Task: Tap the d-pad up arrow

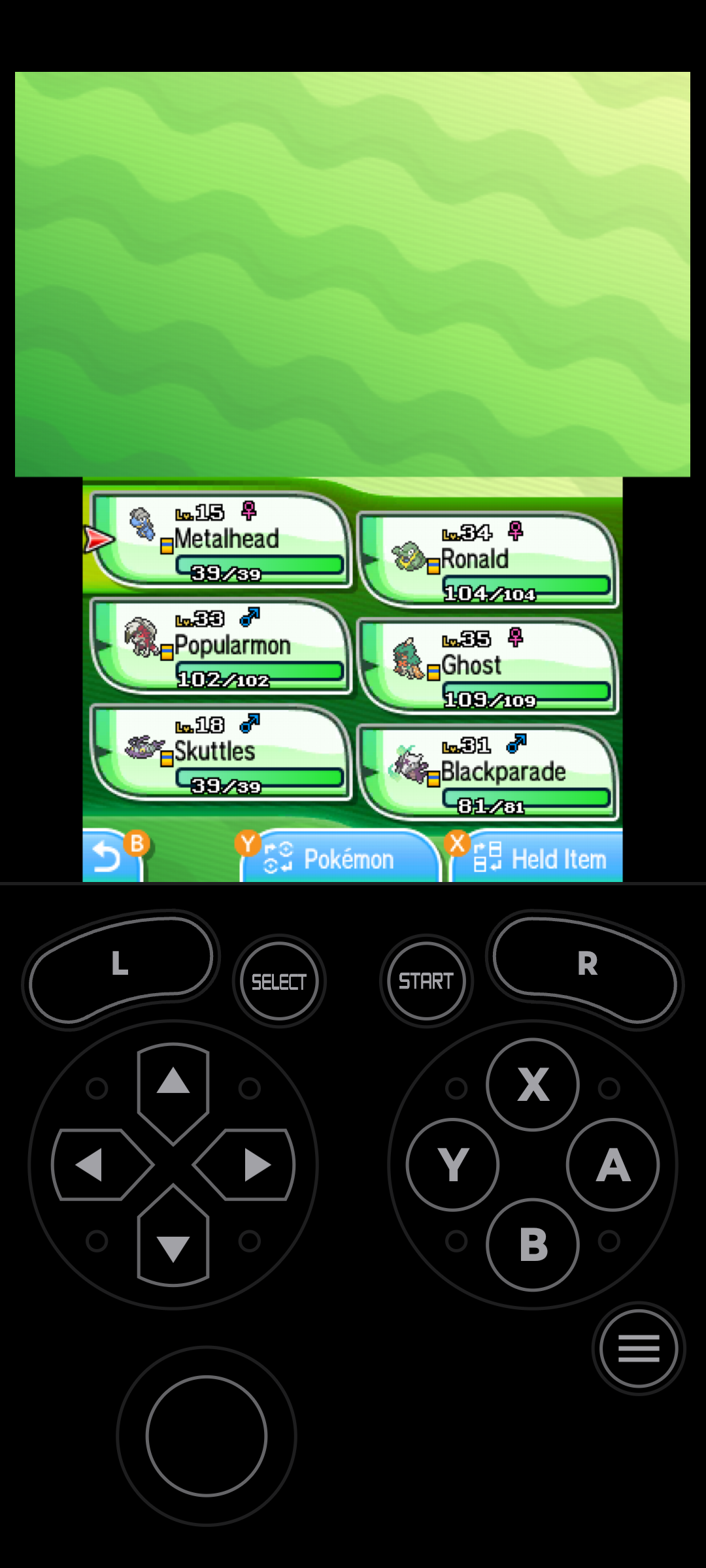Action: 173,1083
